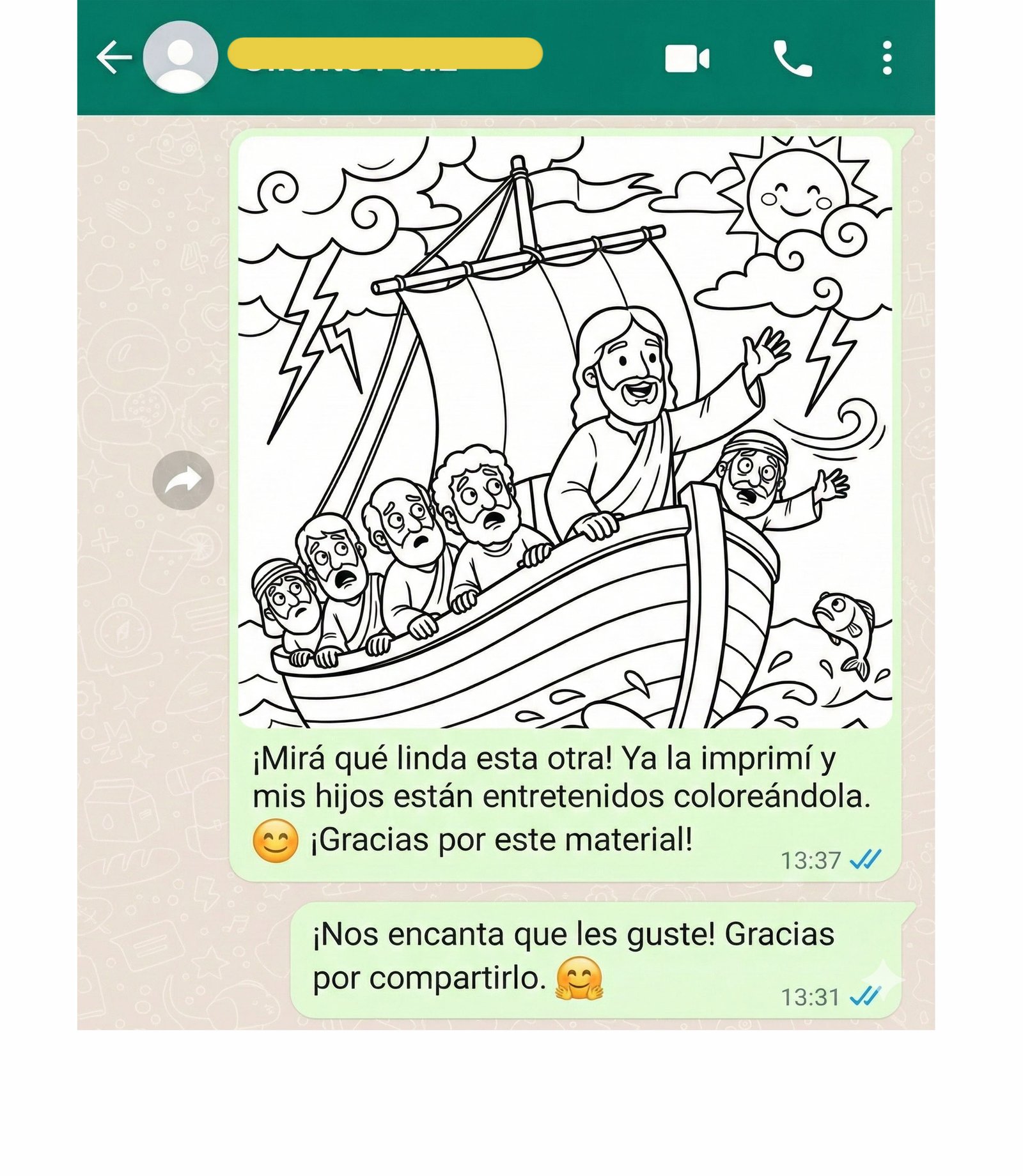The height and width of the screenshot is (1176, 1023).
Task: Open the contact's profile picture
Action: [x=180, y=58]
